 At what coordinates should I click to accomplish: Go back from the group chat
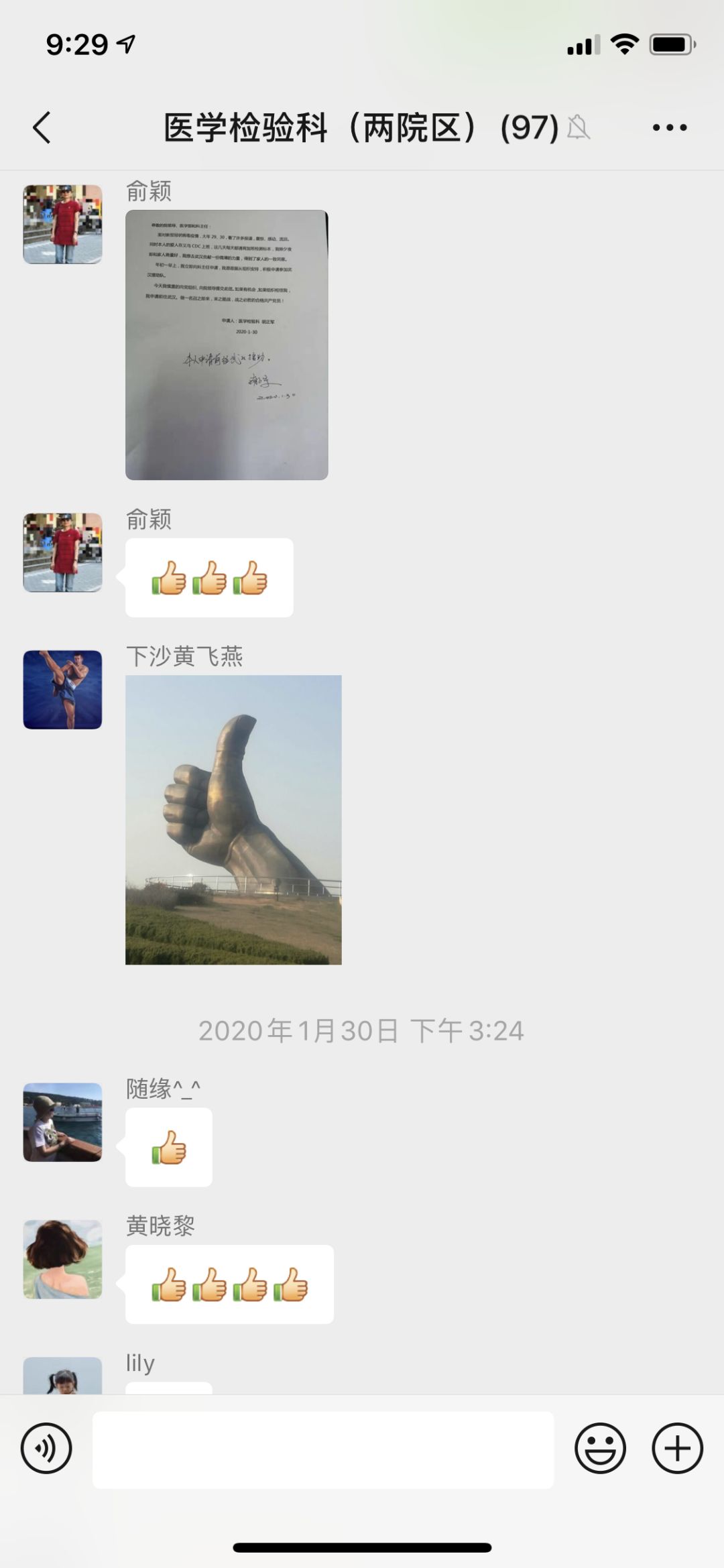pyautogui.click(x=42, y=127)
